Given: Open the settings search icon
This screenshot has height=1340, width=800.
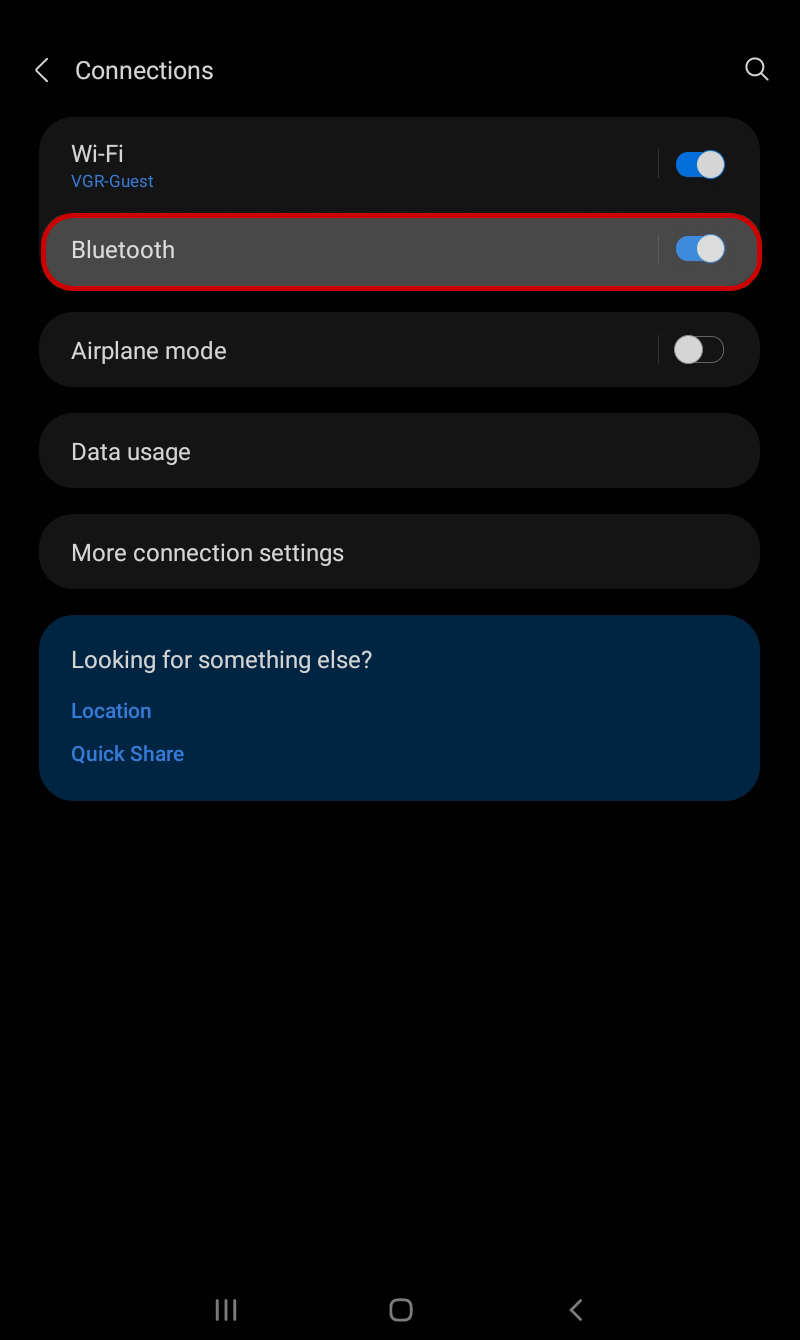Looking at the screenshot, I should coord(757,69).
